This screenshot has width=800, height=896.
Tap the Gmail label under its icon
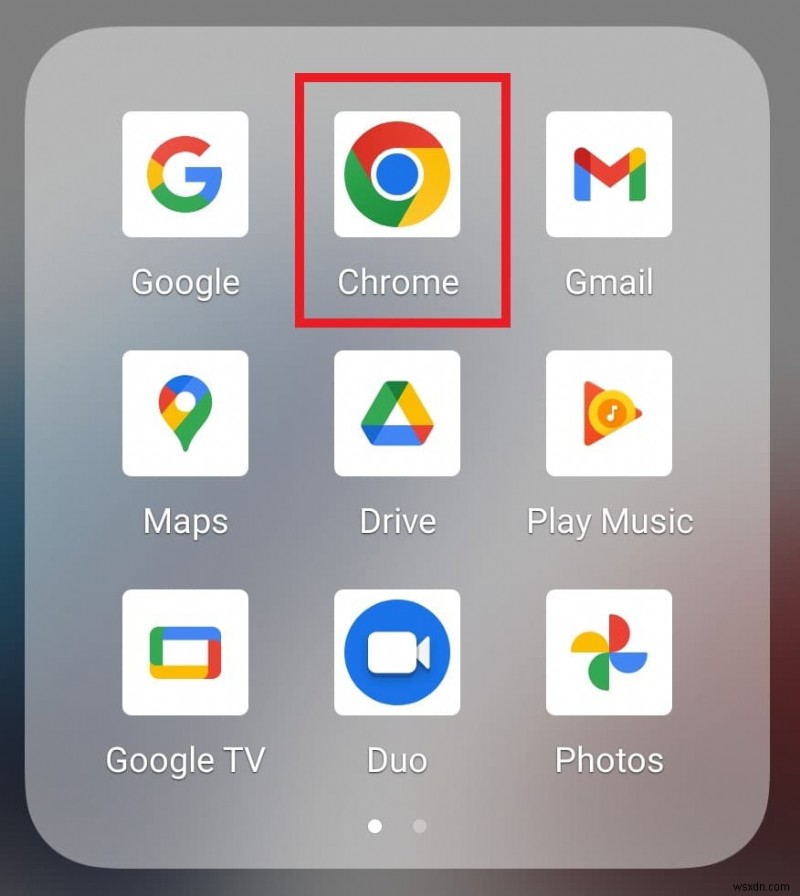(x=608, y=282)
